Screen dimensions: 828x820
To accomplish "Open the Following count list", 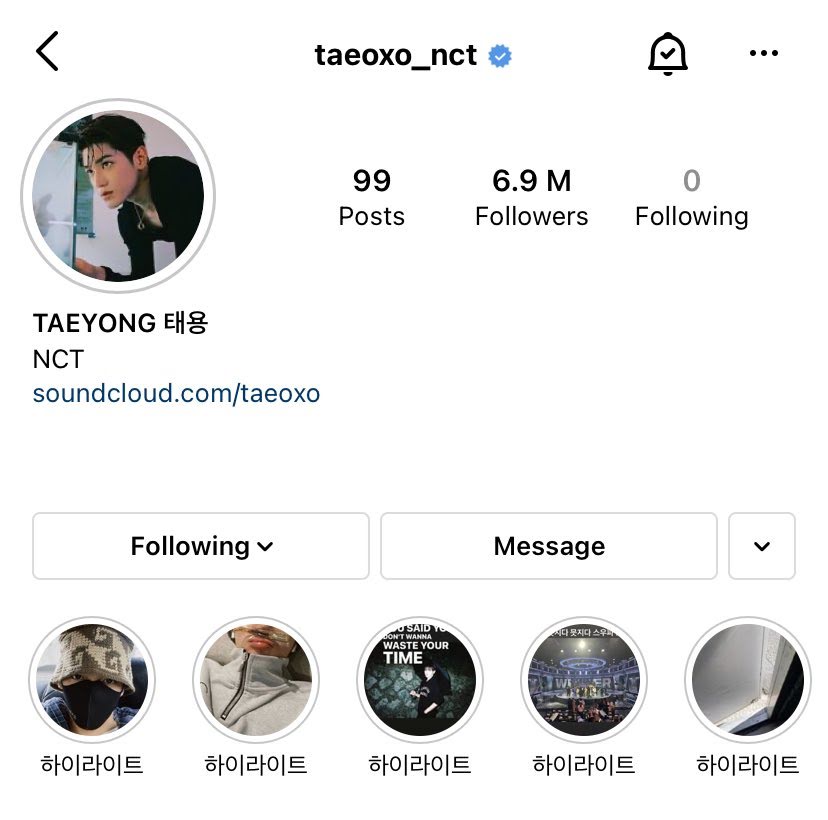I will (691, 197).
